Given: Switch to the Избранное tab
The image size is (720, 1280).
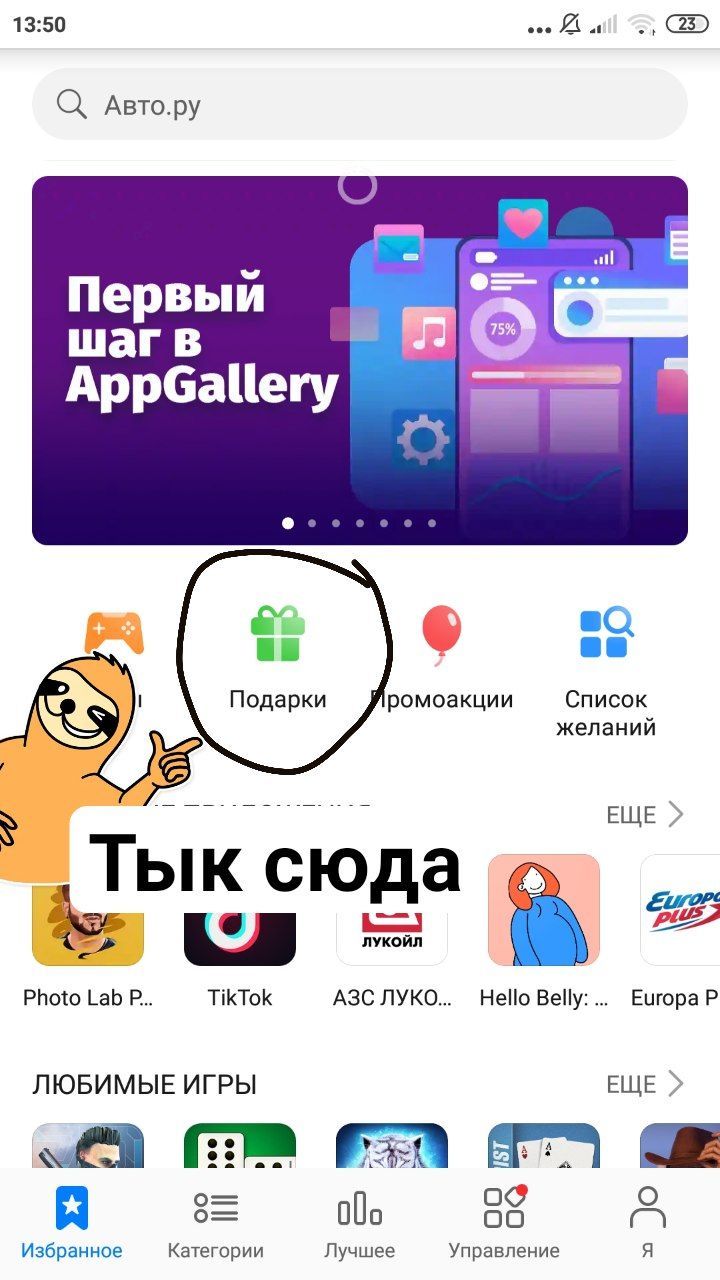Looking at the screenshot, I should pyautogui.click(x=72, y=1222).
